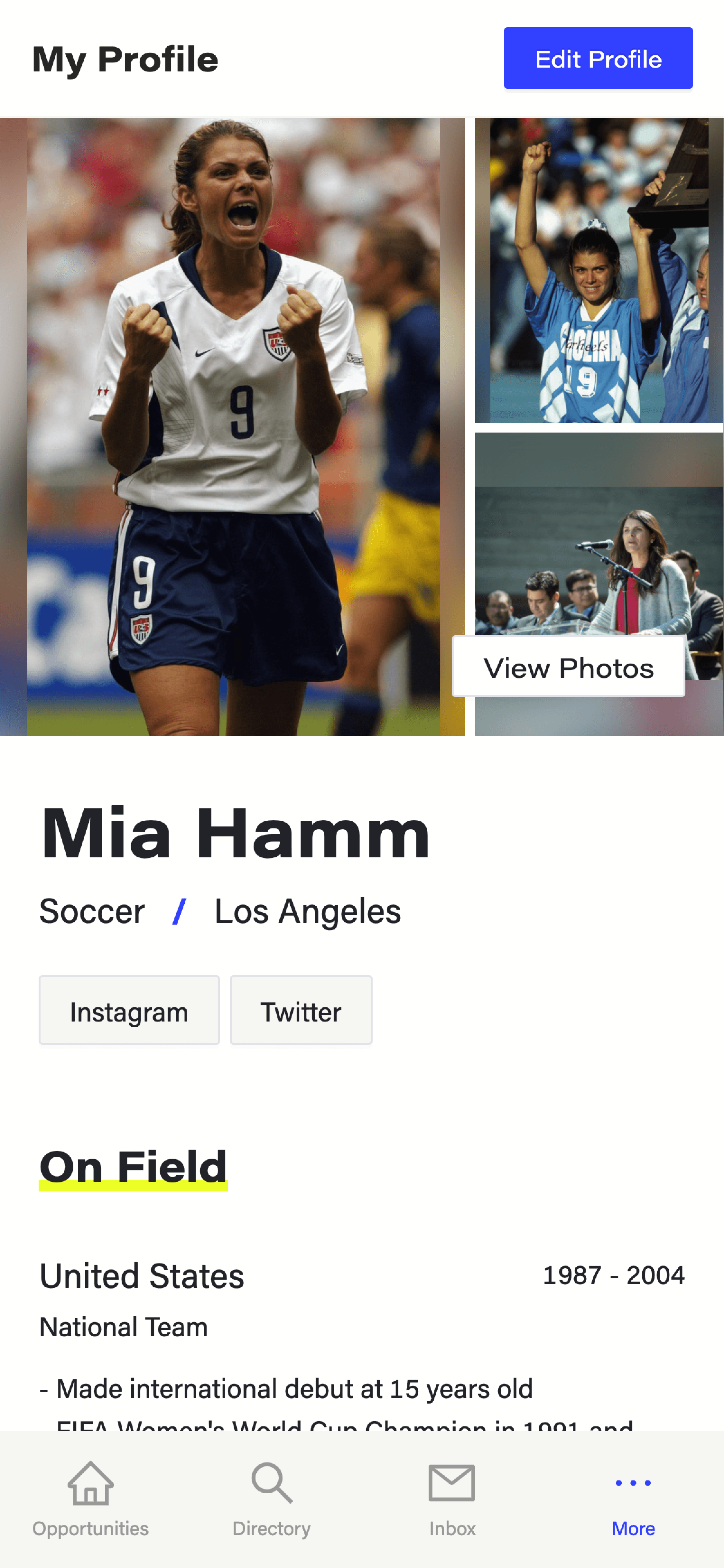Open View Photos gallery
Viewport: 724px width, 1568px height.
tap(568, 667)
